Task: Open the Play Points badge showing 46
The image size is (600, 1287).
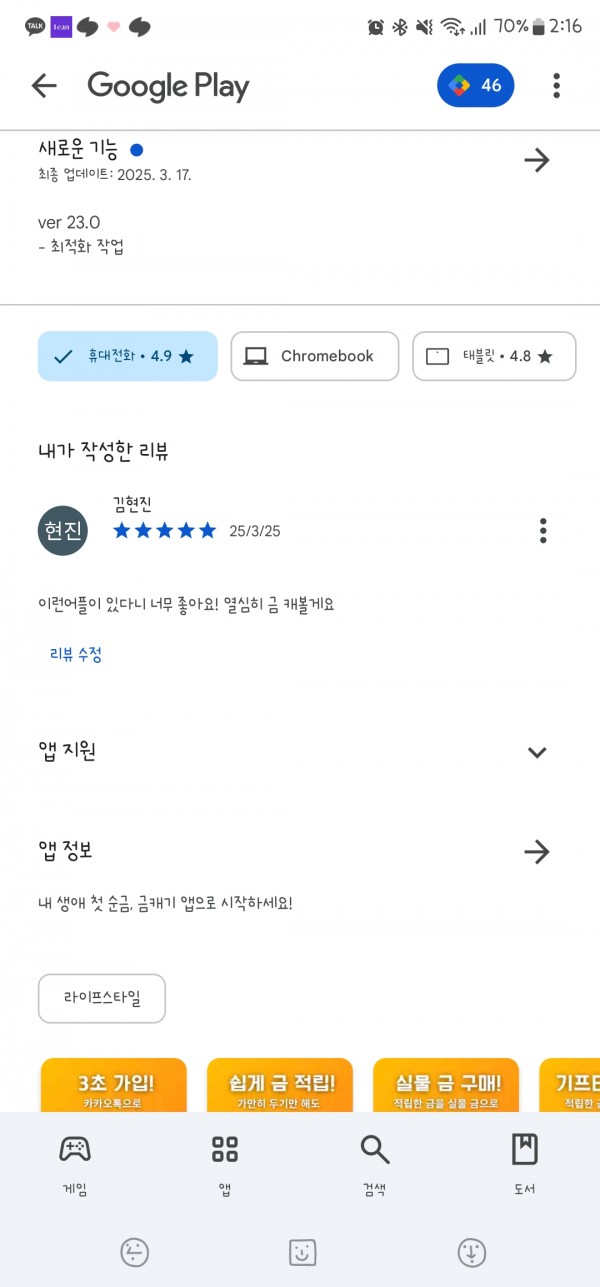Action: (476, 86)
